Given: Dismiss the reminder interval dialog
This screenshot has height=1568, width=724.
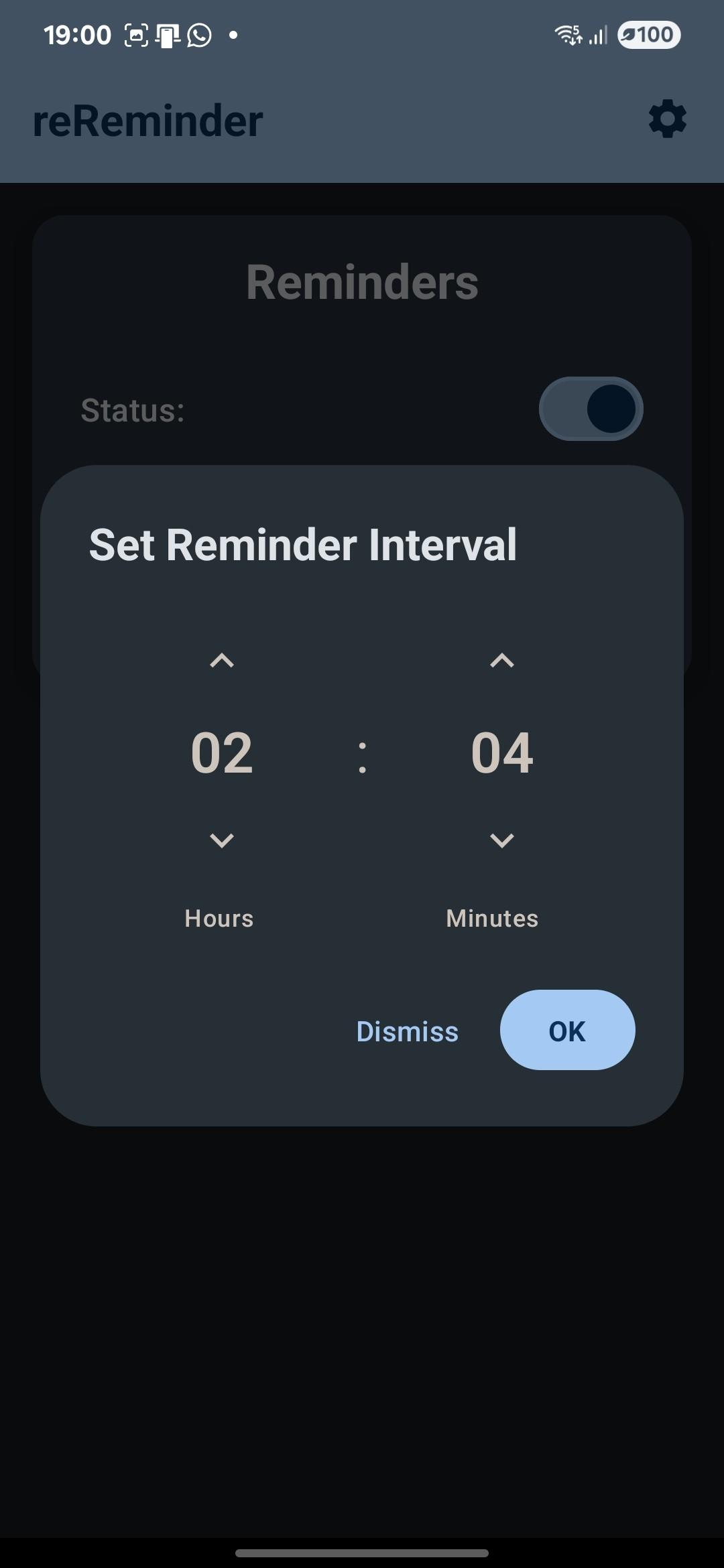Looking at the screenshot, I should tap(408, 1031).
